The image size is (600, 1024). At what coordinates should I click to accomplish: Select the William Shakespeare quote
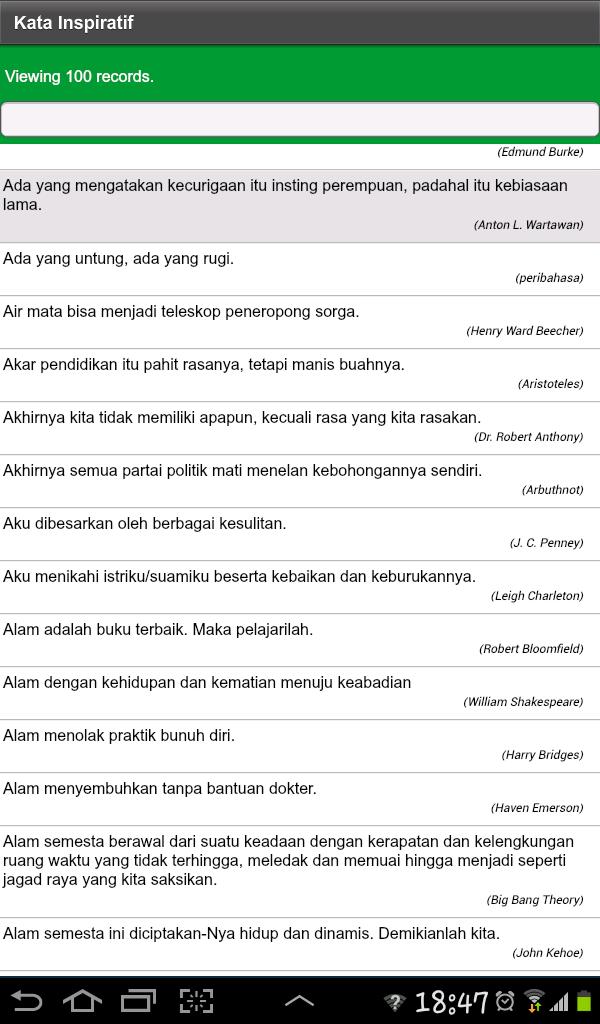click(300, 693)
